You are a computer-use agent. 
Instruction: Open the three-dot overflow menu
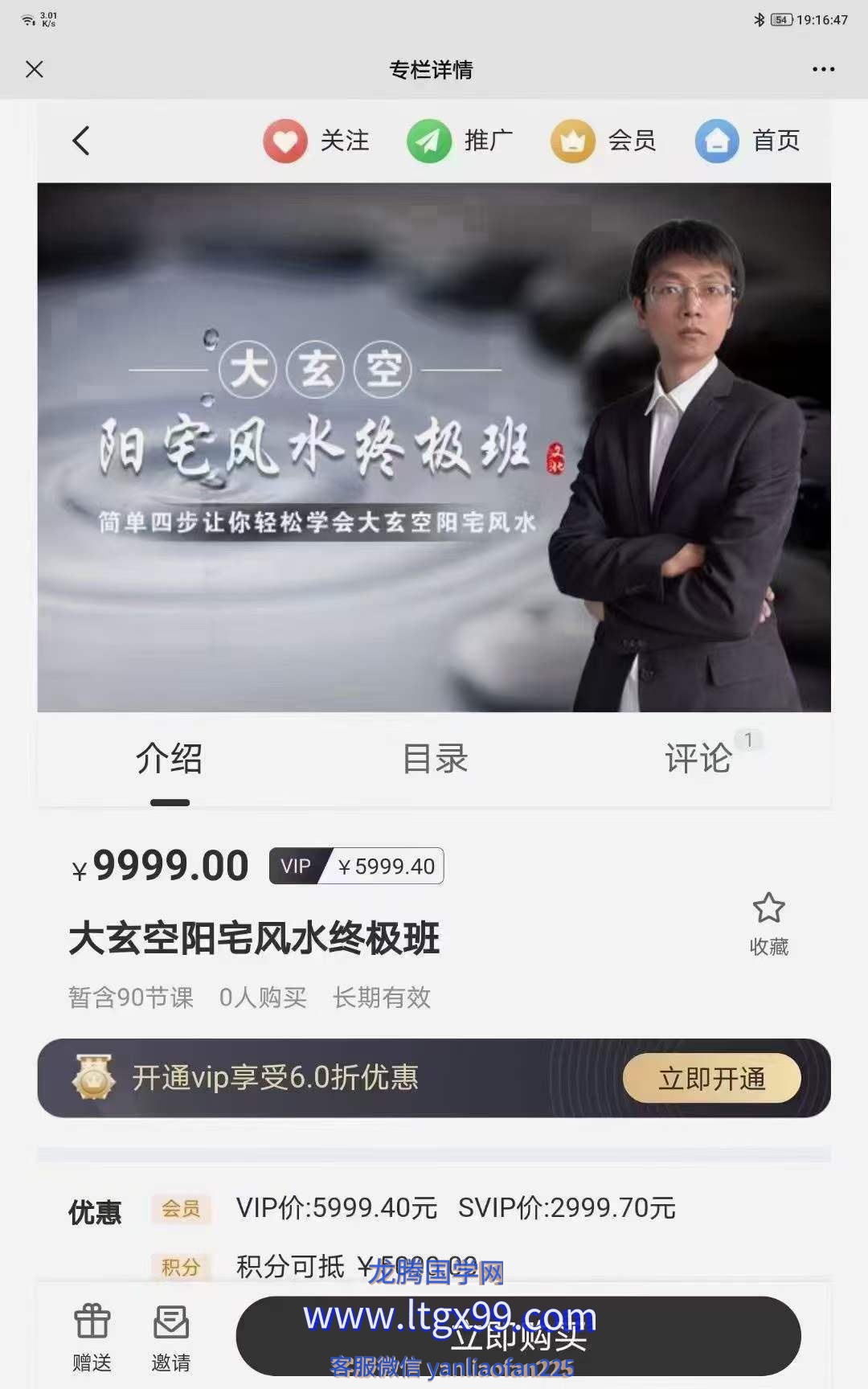click(823, 69)
